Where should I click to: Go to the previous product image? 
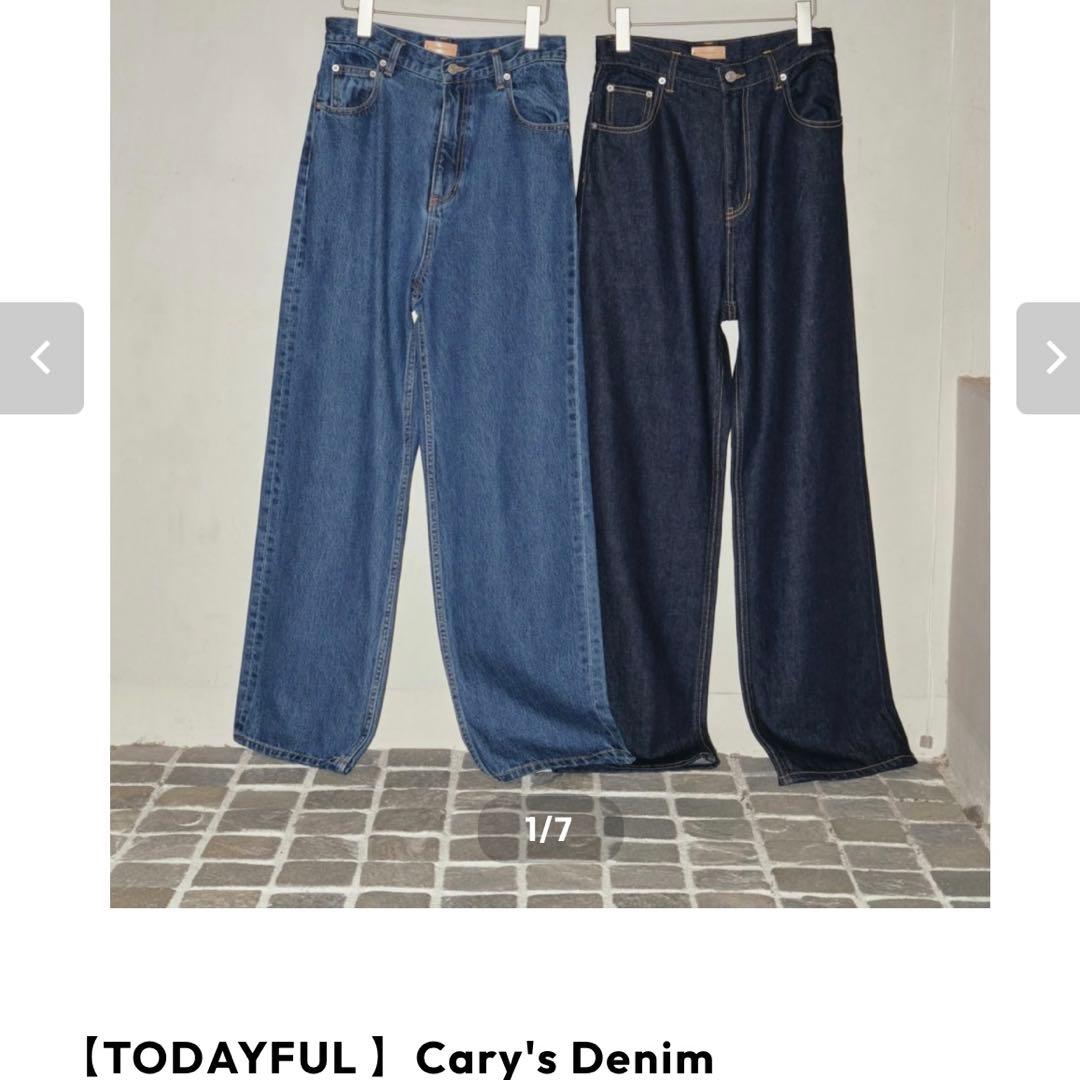[x=41, y=358]
